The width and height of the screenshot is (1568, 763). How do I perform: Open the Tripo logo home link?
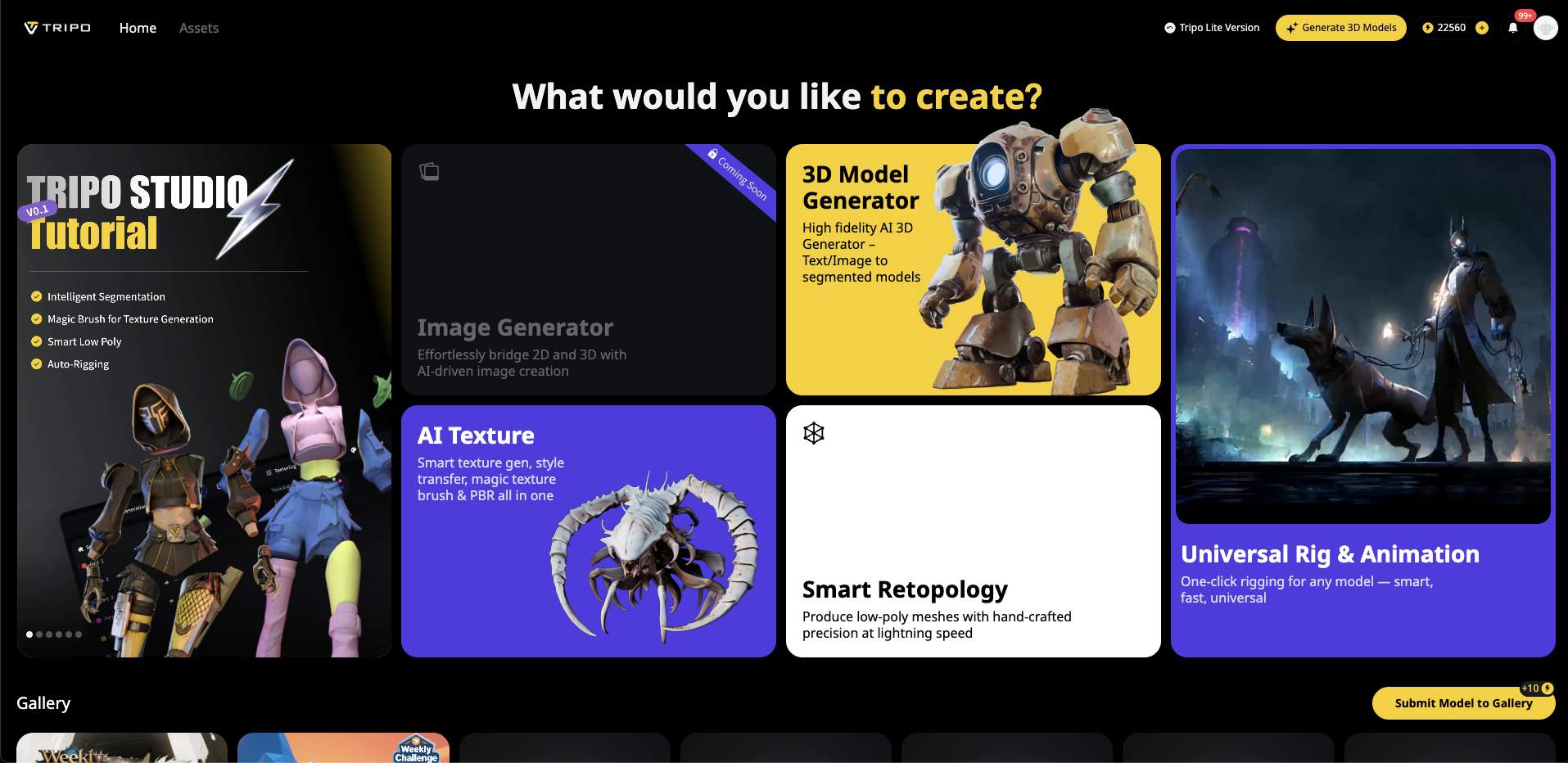57,28
